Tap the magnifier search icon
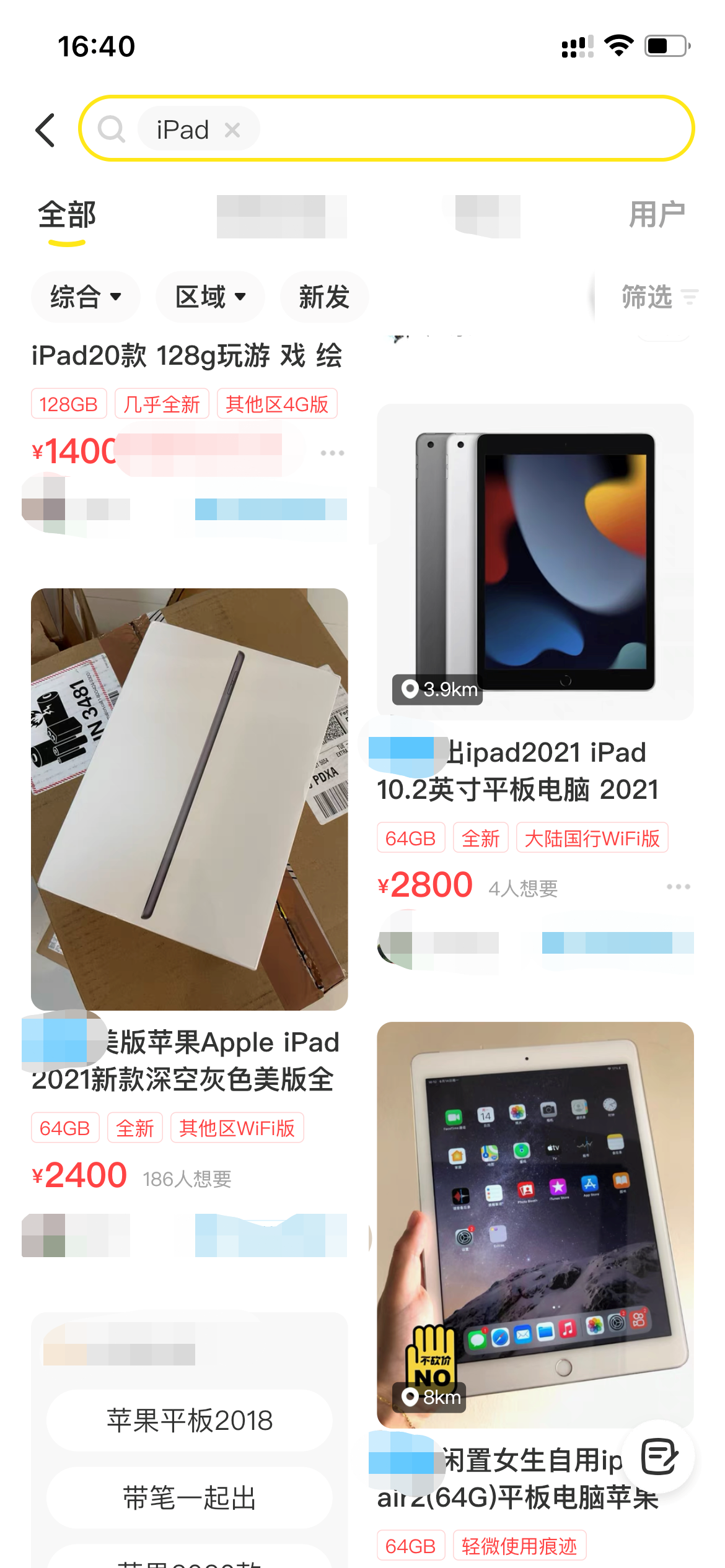 pyautogui.click(x=112, y=129)
